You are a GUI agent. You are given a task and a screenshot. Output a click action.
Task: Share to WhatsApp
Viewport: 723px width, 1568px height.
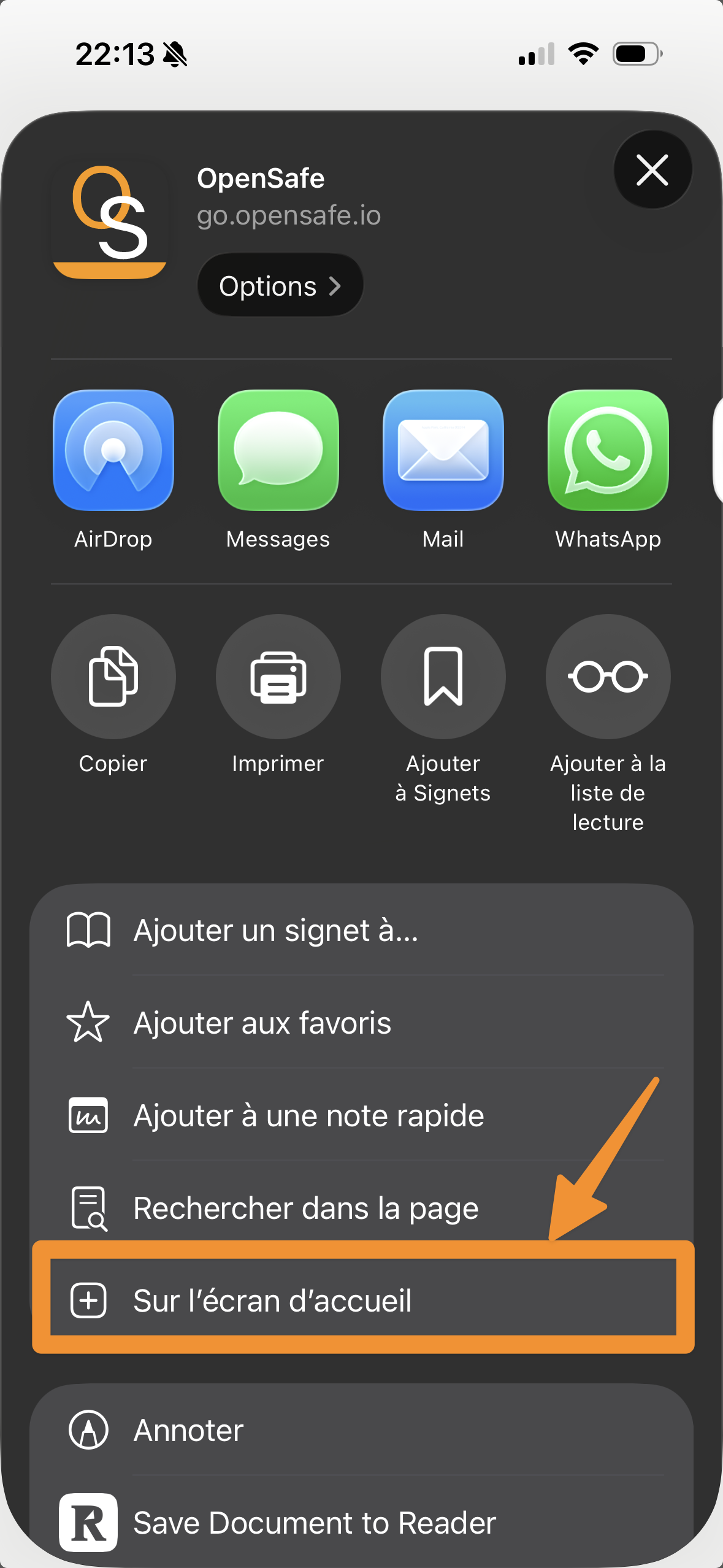[608, 451]
